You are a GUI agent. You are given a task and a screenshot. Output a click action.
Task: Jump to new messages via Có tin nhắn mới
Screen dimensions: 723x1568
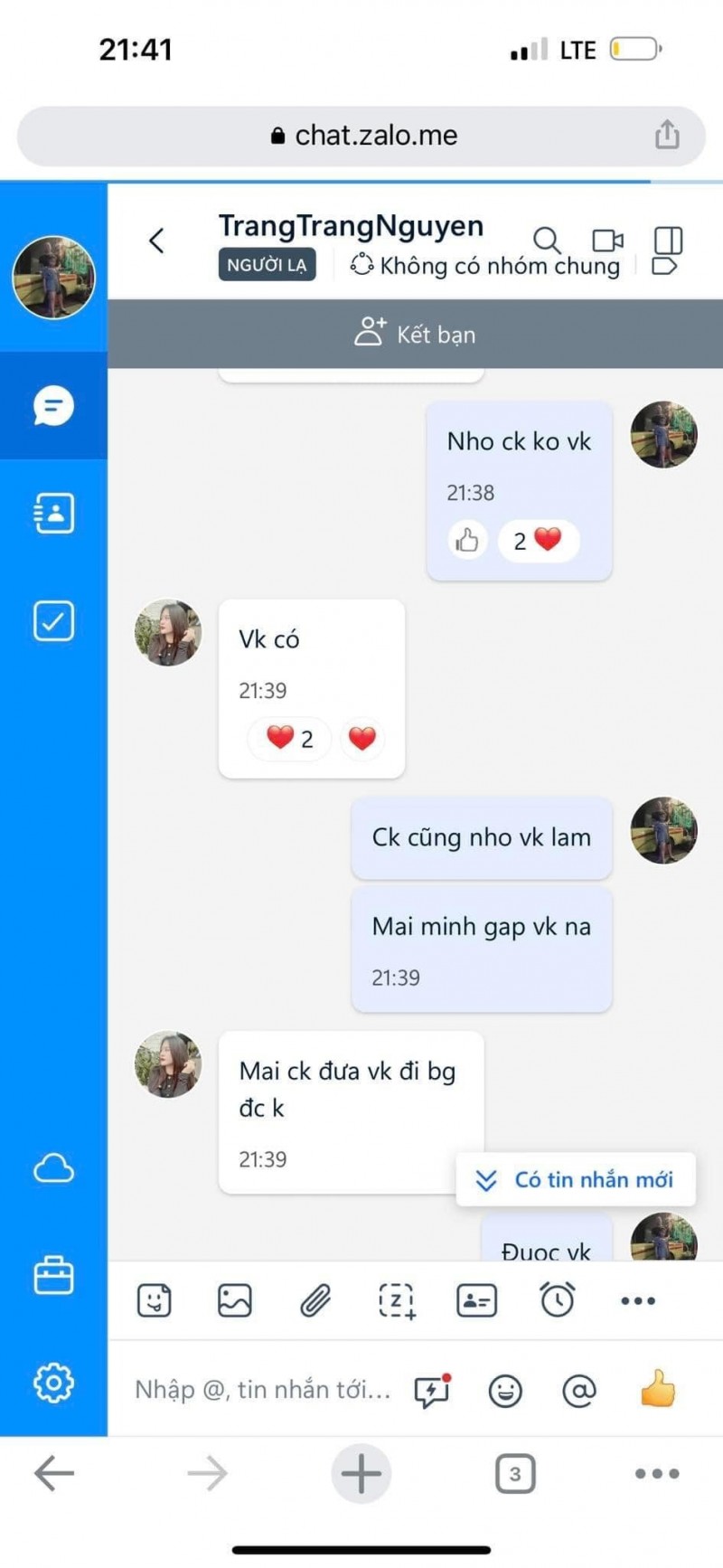pos(576,1179)
